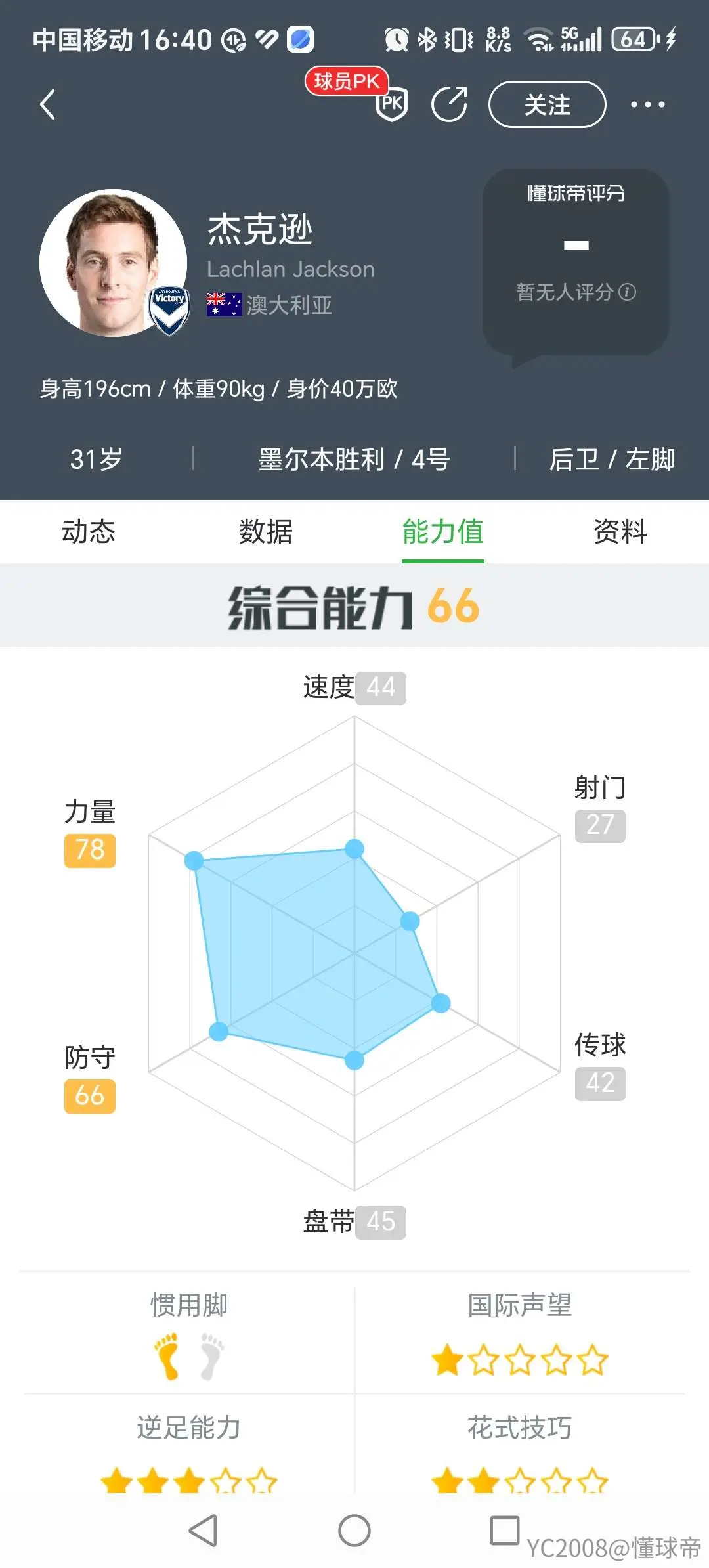Go back using the top-left arrow
709x1568 pixels.
pyautogui.click(x=47, y=104)
